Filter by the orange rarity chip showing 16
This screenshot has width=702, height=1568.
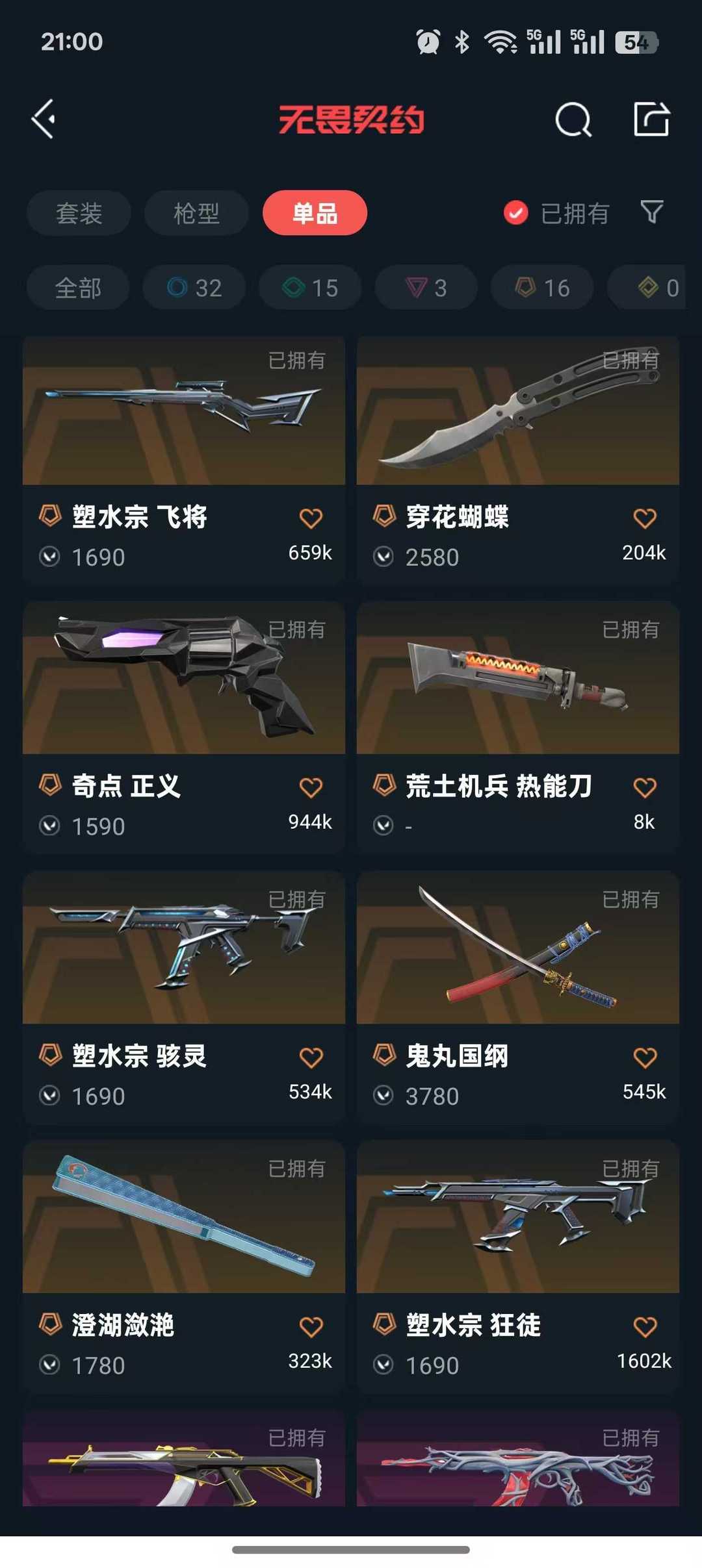pos(542,288)
